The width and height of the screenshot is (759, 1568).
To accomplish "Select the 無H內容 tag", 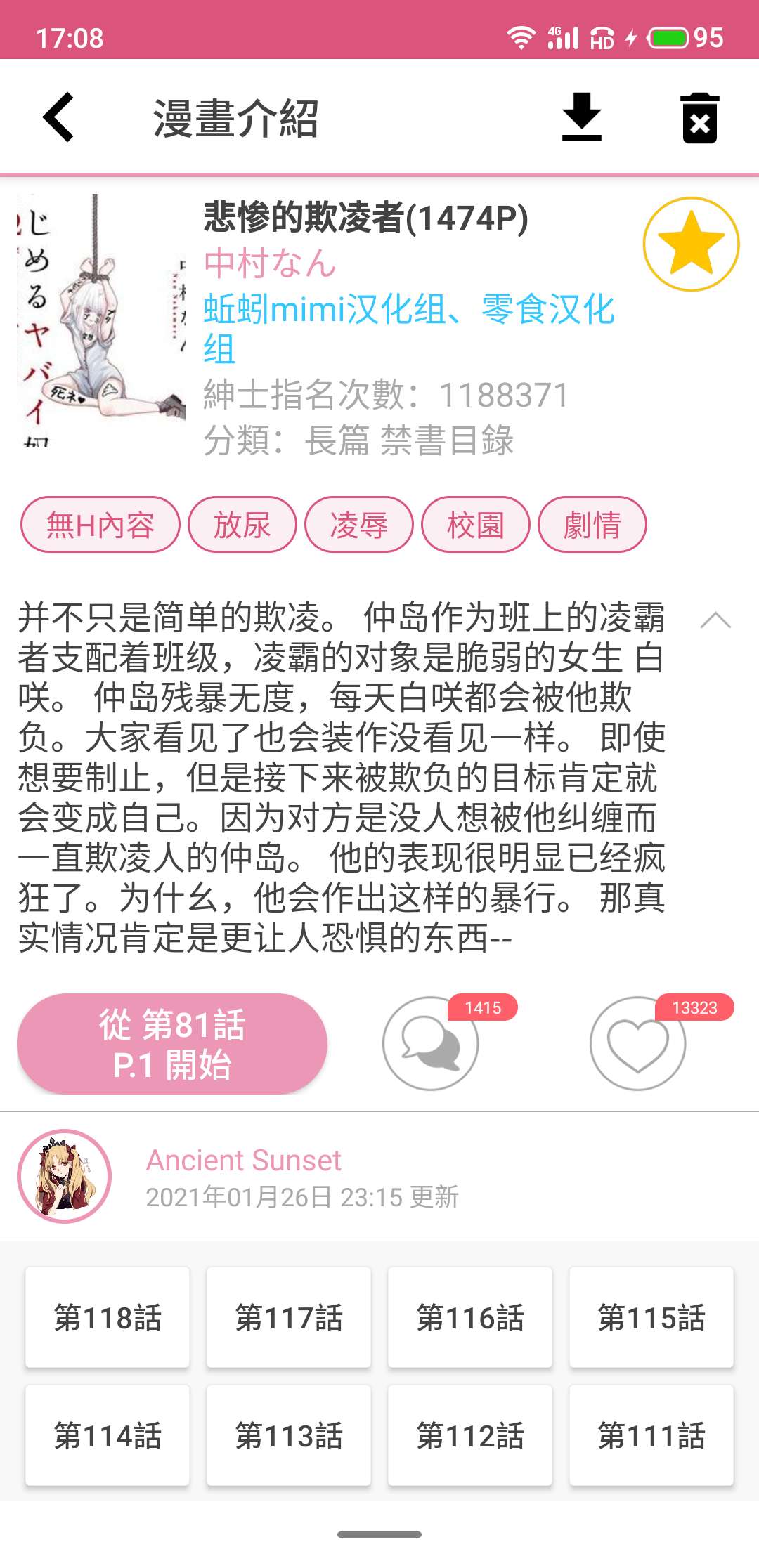I will [100, 525].
